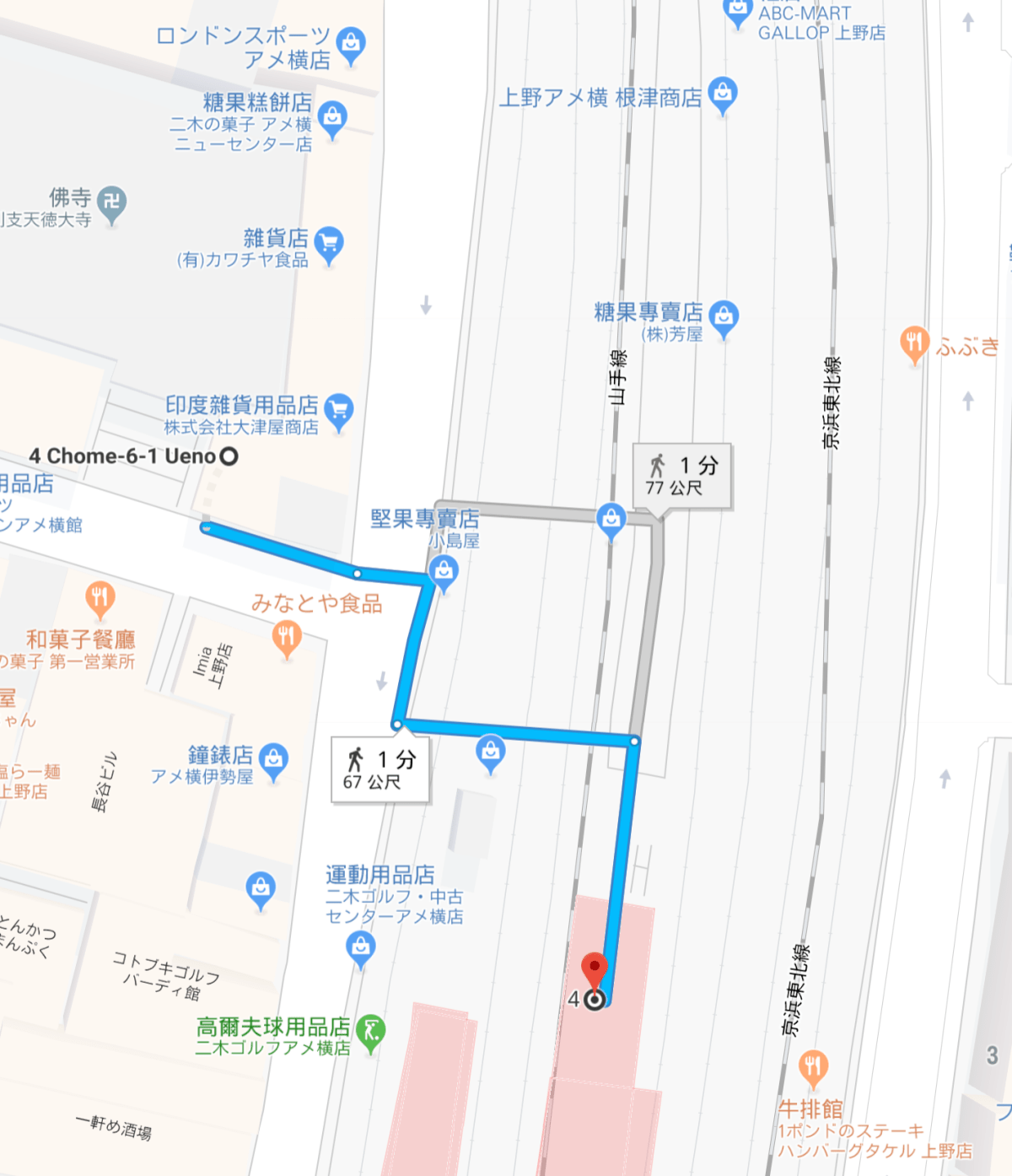Tap the 小島屋 nut shop pin
The image size is (1012, 1176).
click(444, 573)
